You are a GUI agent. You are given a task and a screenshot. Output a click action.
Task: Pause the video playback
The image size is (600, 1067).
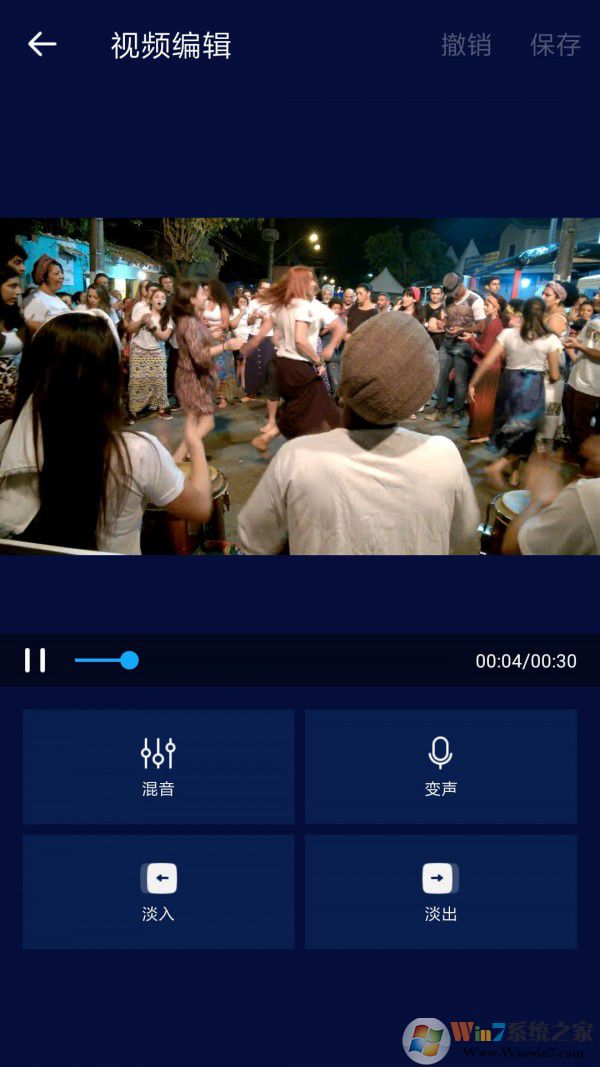click(x=35, y=660)
